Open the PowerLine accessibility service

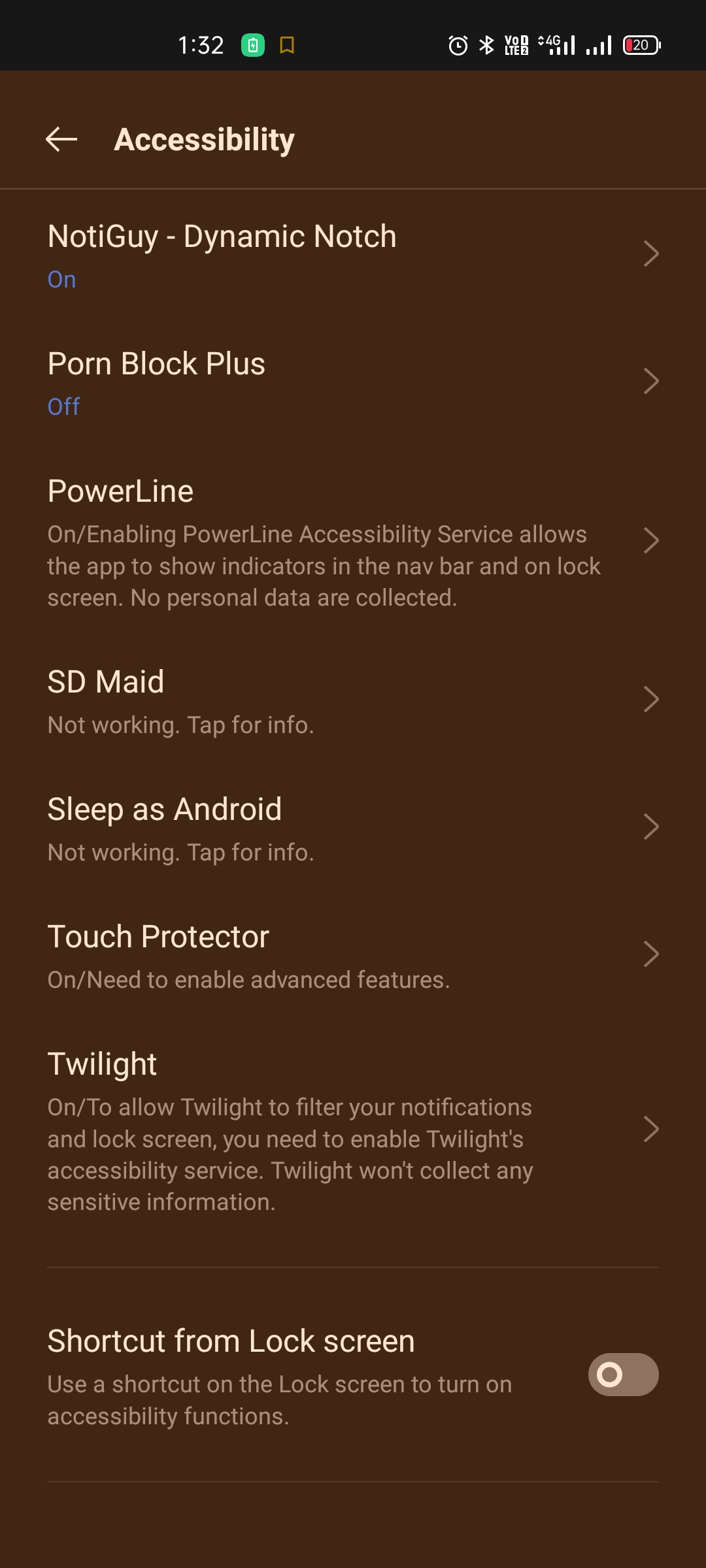pyautogui.click(x=353, y=541)
